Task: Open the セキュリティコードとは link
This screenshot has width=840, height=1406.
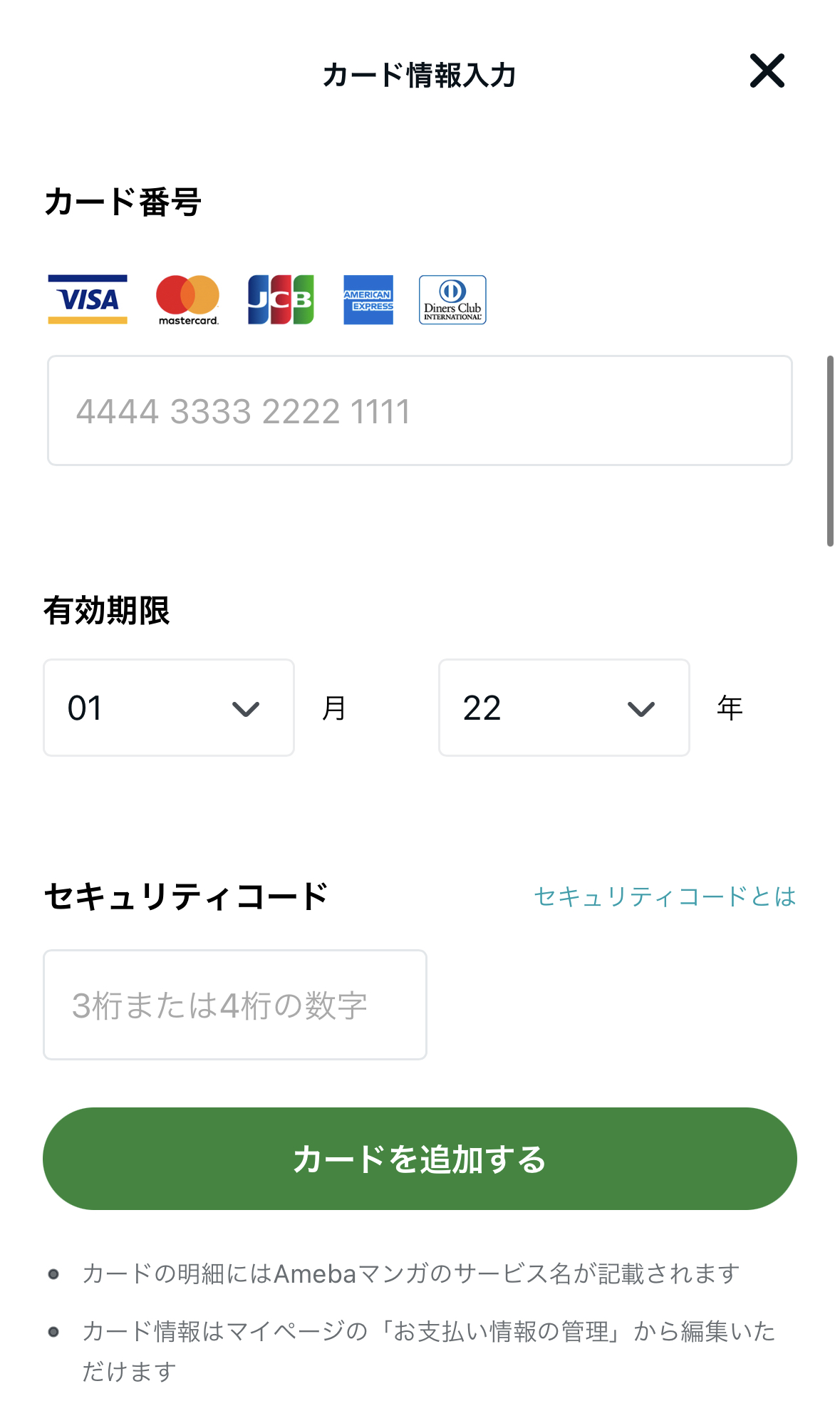Action: point(665,896)
